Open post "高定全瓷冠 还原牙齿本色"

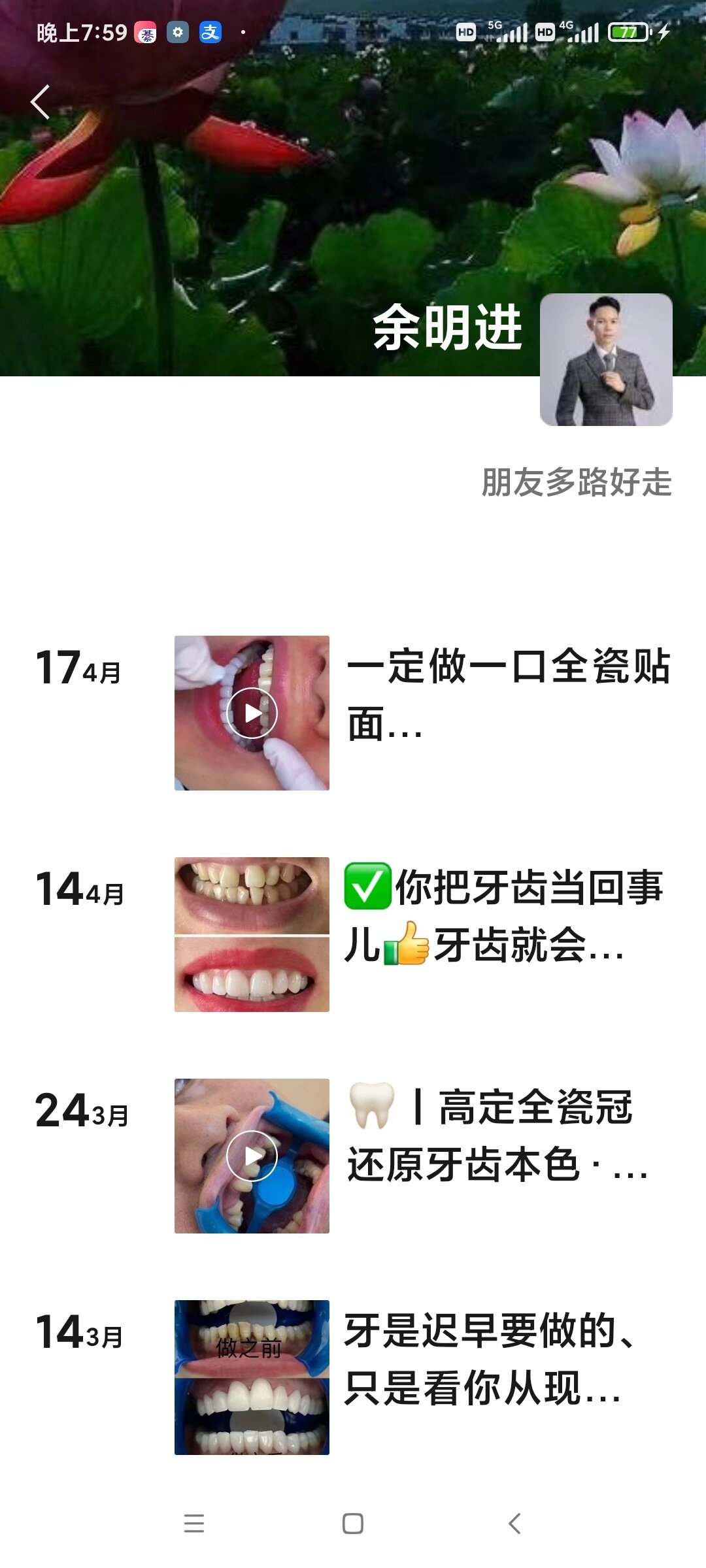pos(497,1137)
